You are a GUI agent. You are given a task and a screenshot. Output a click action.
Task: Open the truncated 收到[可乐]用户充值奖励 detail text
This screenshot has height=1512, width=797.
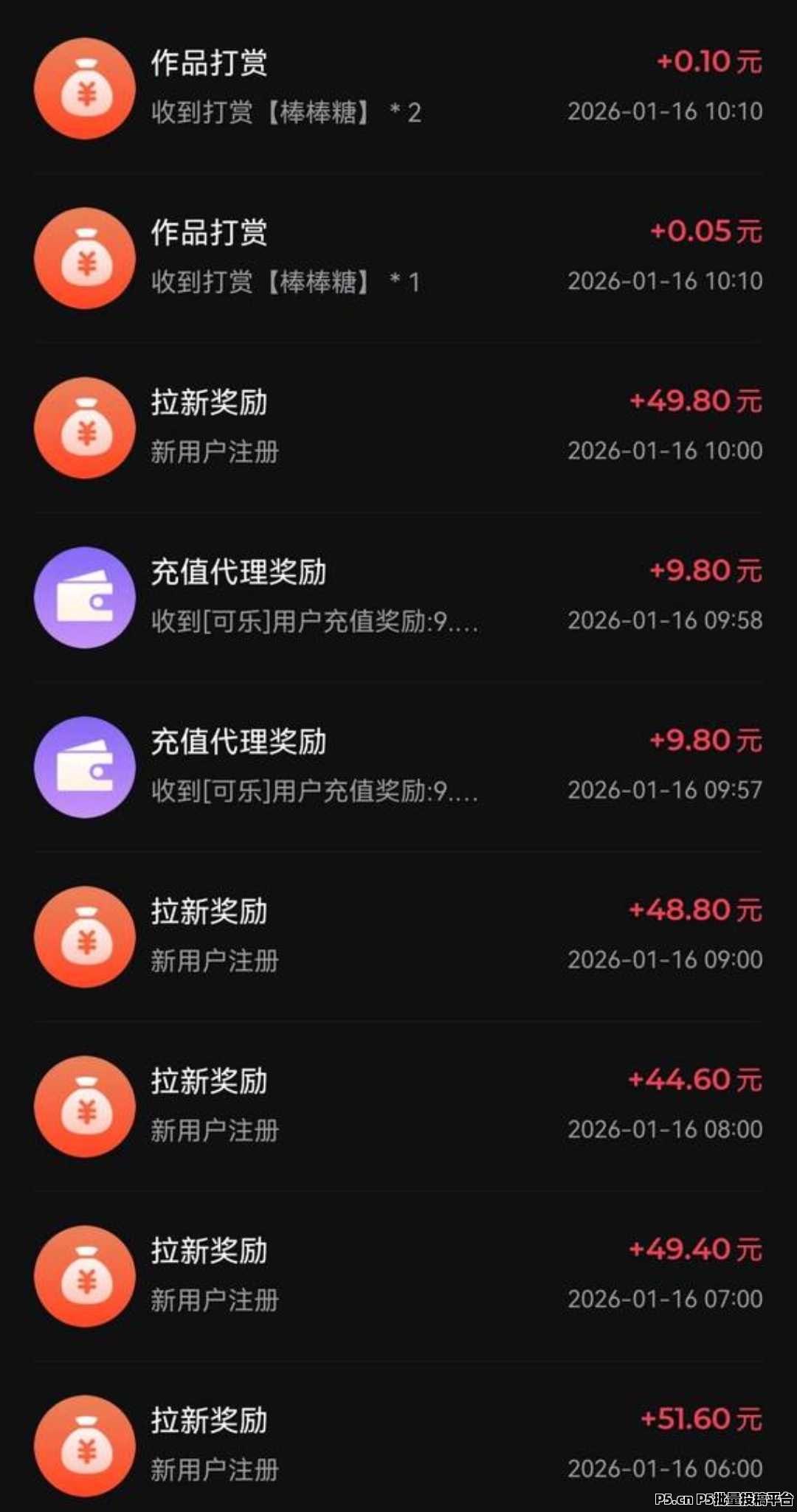(x=314, y=622)
